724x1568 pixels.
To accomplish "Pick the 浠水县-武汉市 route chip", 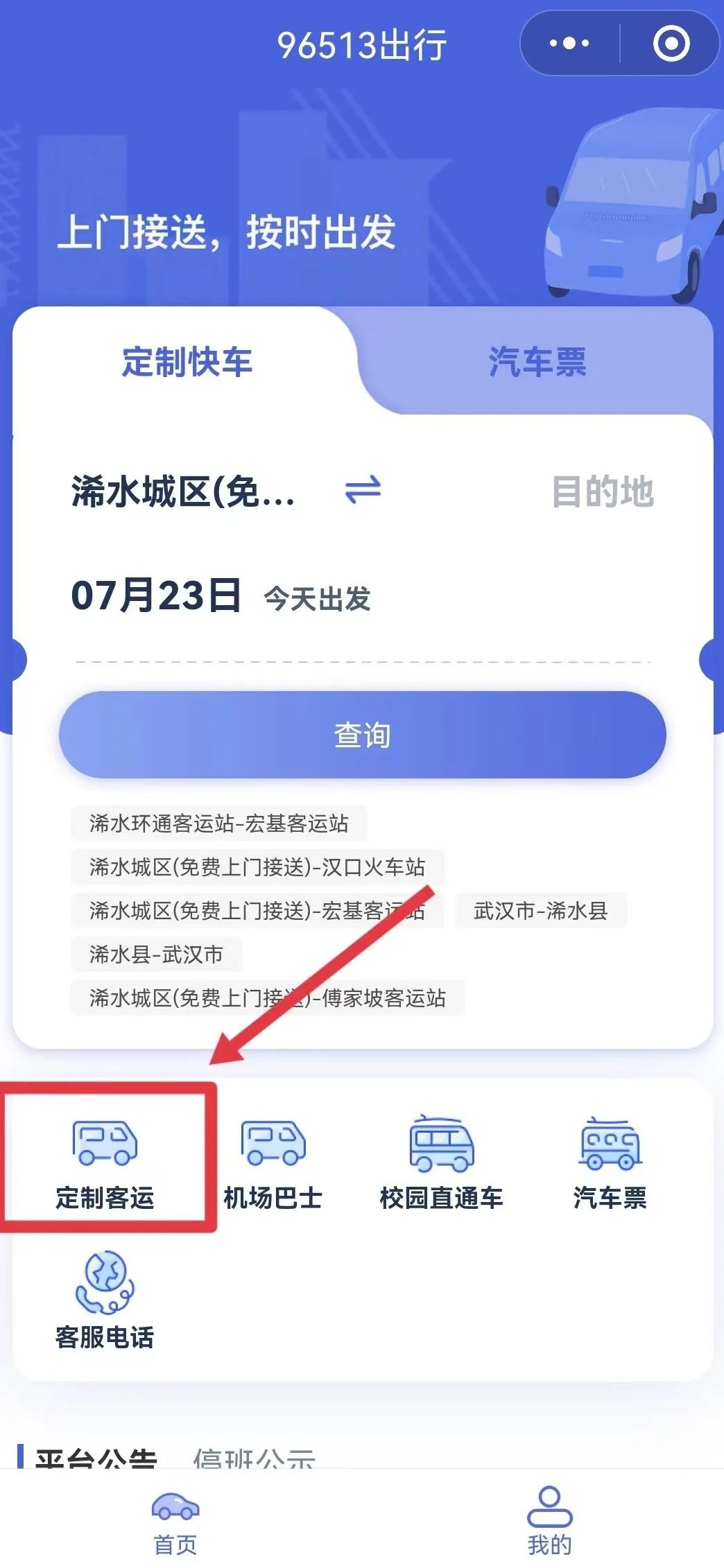I will pos(156,955).
